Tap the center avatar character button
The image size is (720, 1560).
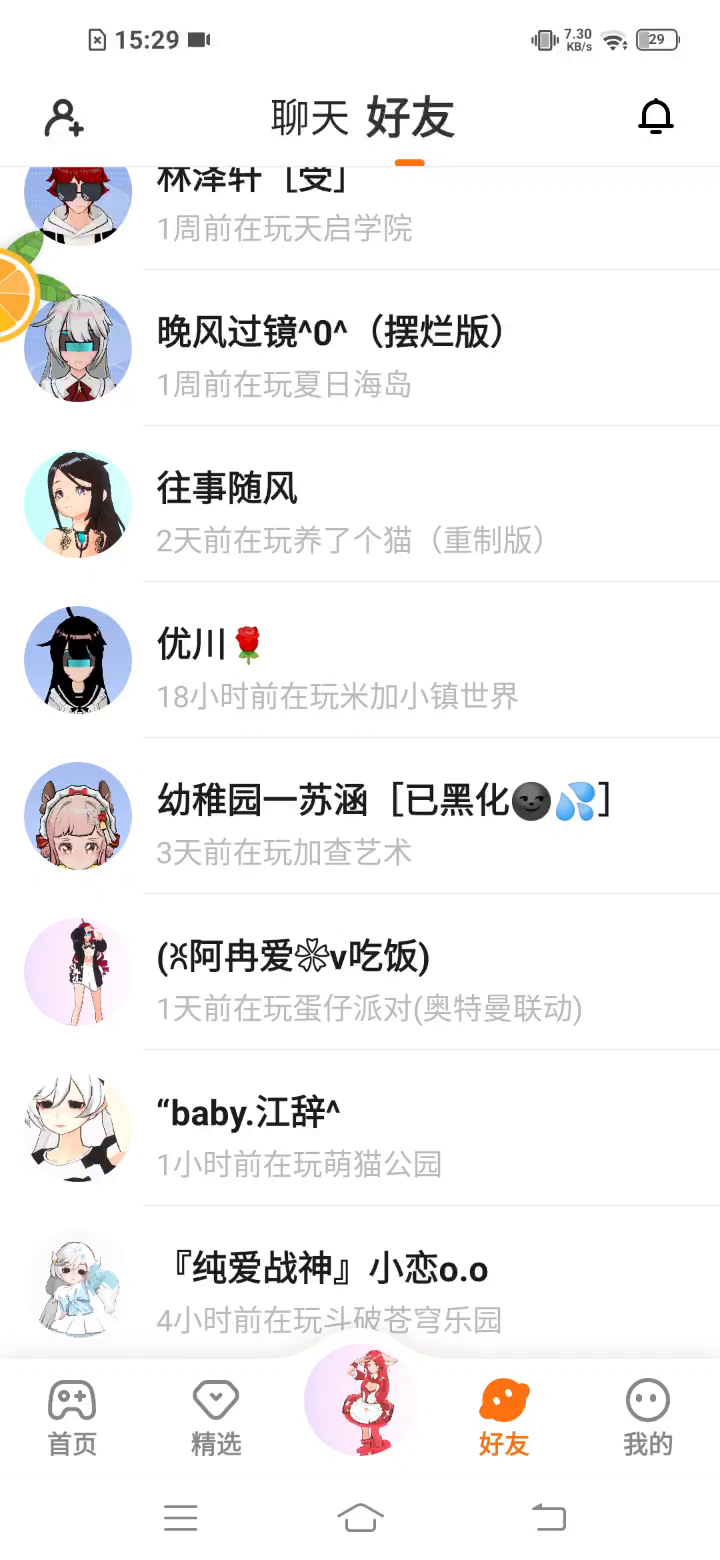[x=360, y=1400]
